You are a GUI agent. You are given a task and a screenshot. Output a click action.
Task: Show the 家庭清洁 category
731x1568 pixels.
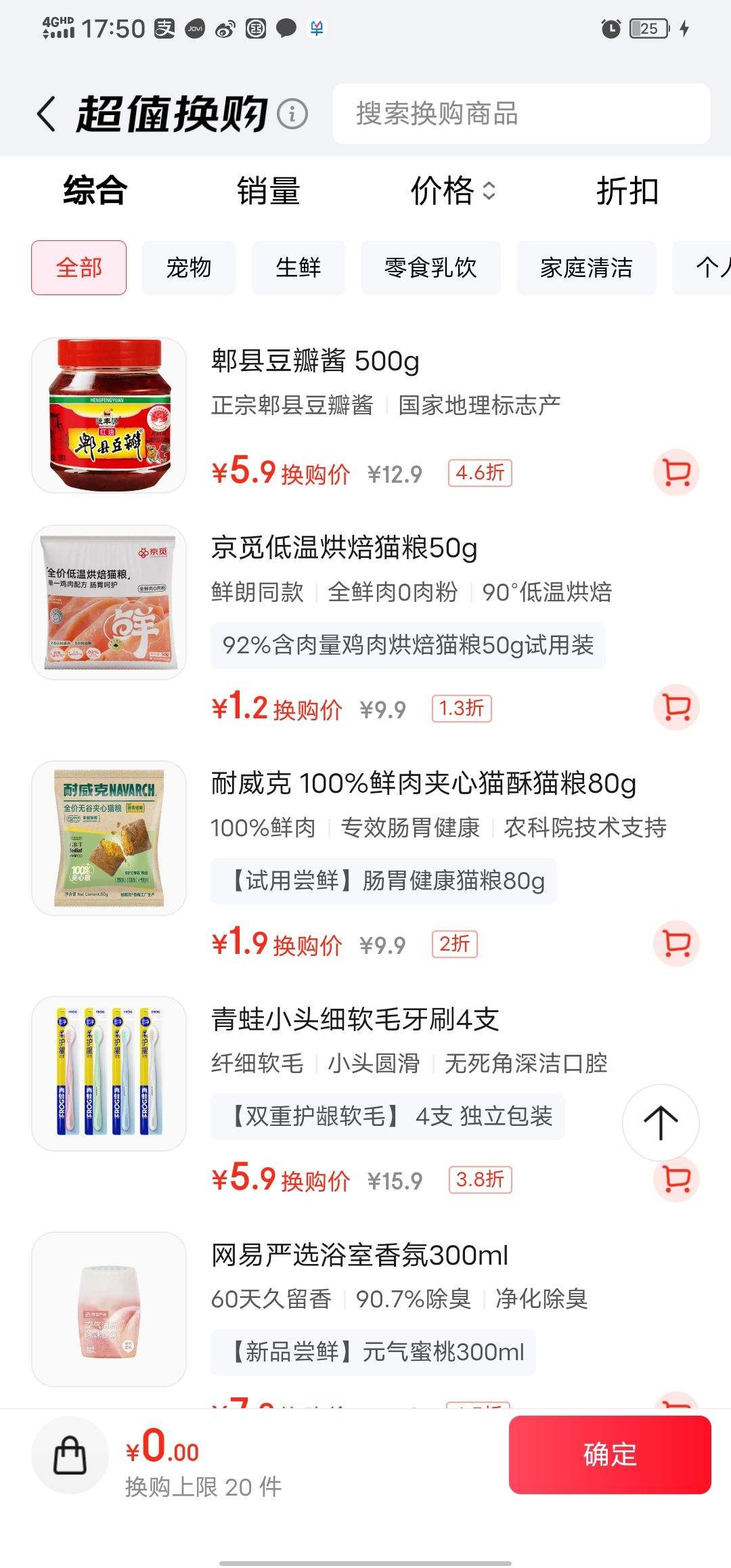(x=586, y=267)
